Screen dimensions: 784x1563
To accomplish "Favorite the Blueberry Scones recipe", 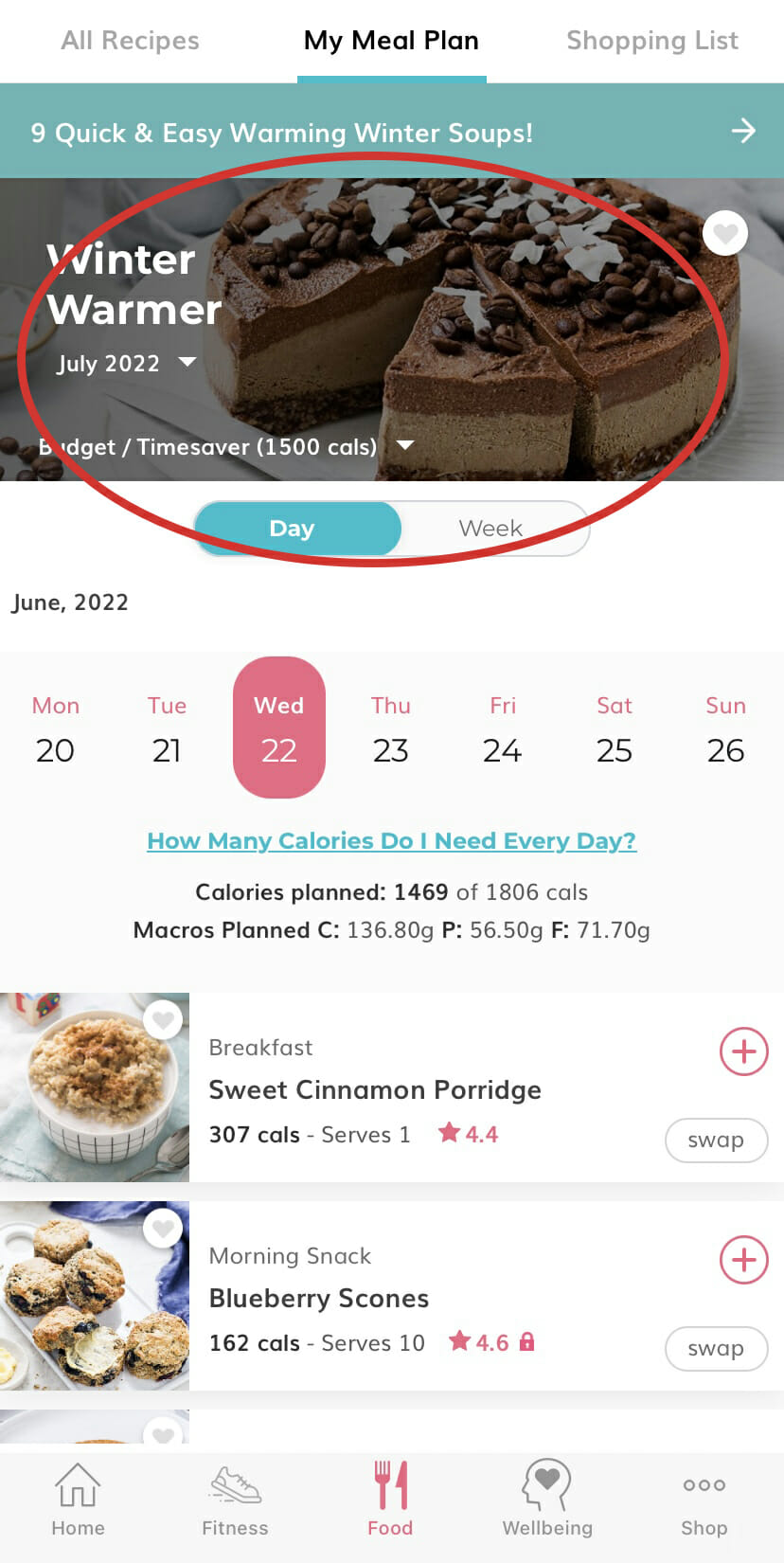I will (x=163, y=1229).
